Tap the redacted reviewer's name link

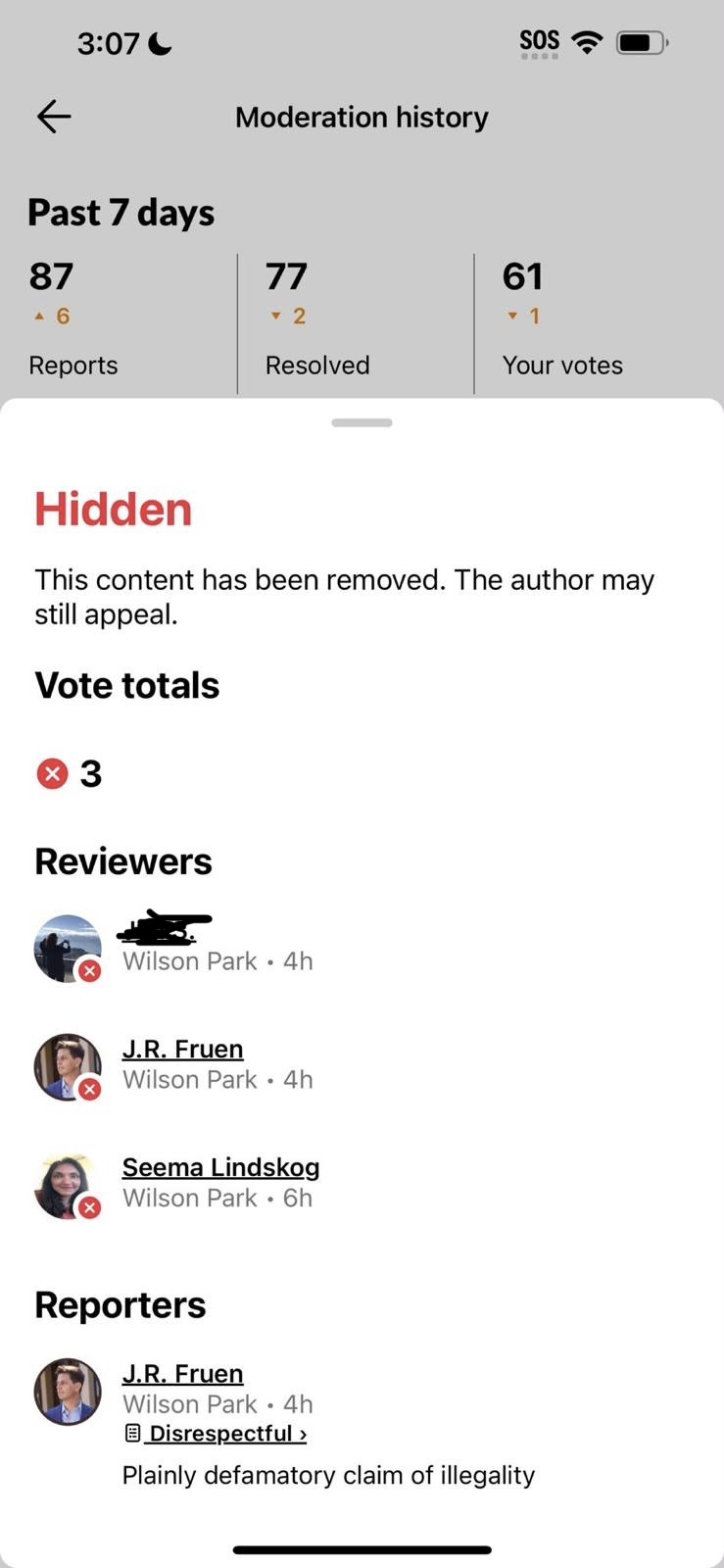point(165,927)
